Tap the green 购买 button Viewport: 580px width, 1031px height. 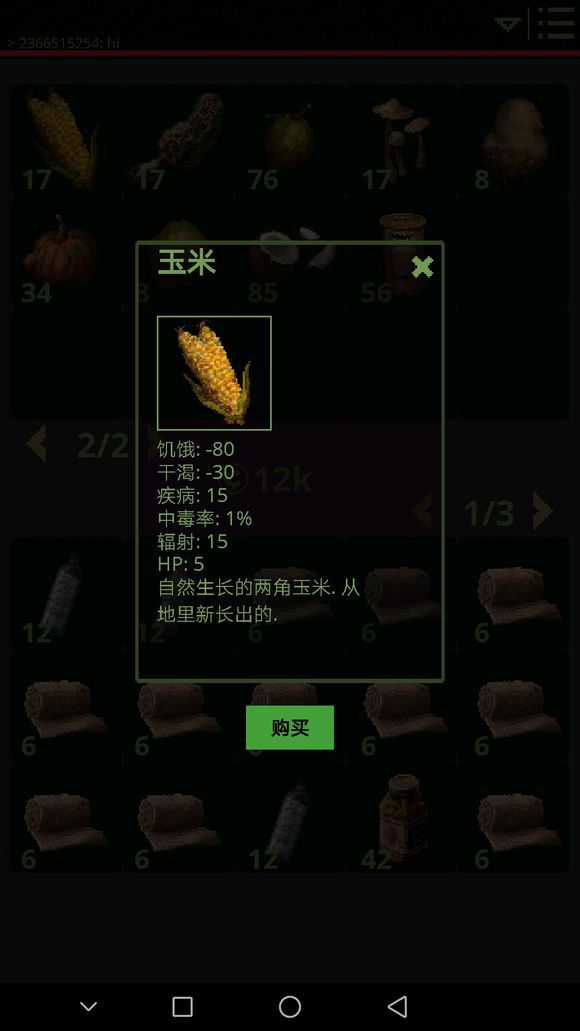tap(290, 727)
